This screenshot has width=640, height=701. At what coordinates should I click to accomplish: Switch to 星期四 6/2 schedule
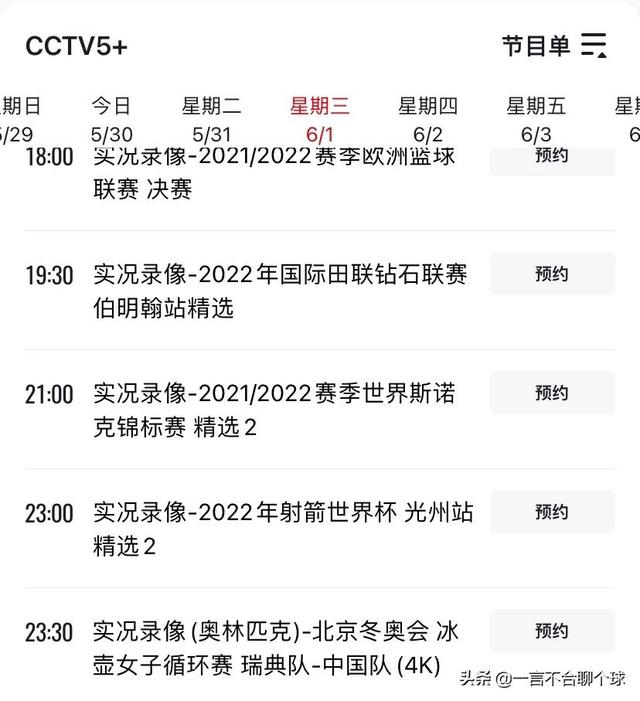(x=428, y=119)
